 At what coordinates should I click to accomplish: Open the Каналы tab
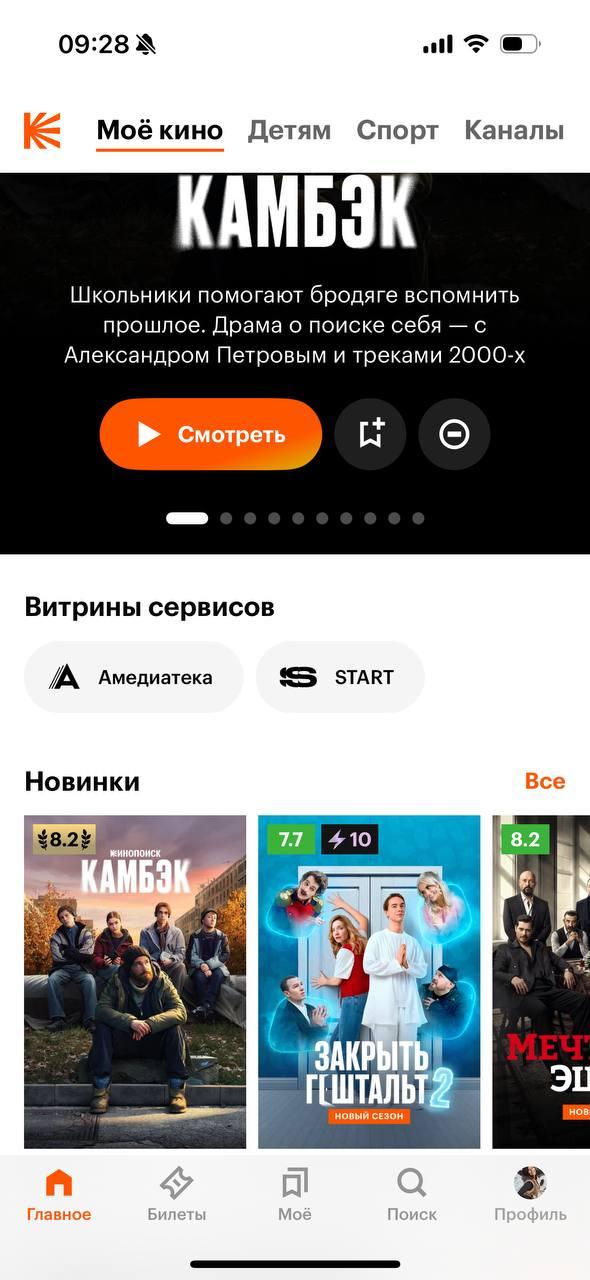click(514, 130)
